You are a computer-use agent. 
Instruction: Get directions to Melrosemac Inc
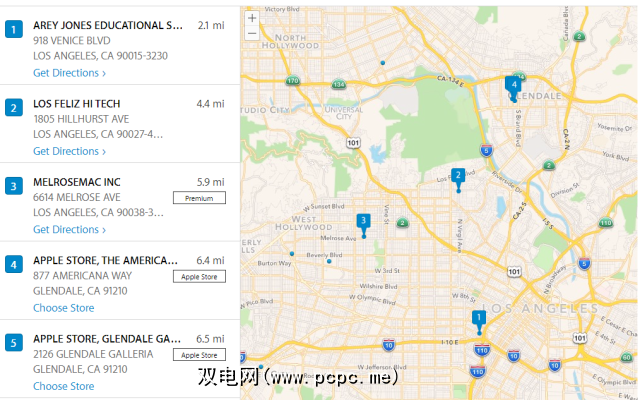68,229
